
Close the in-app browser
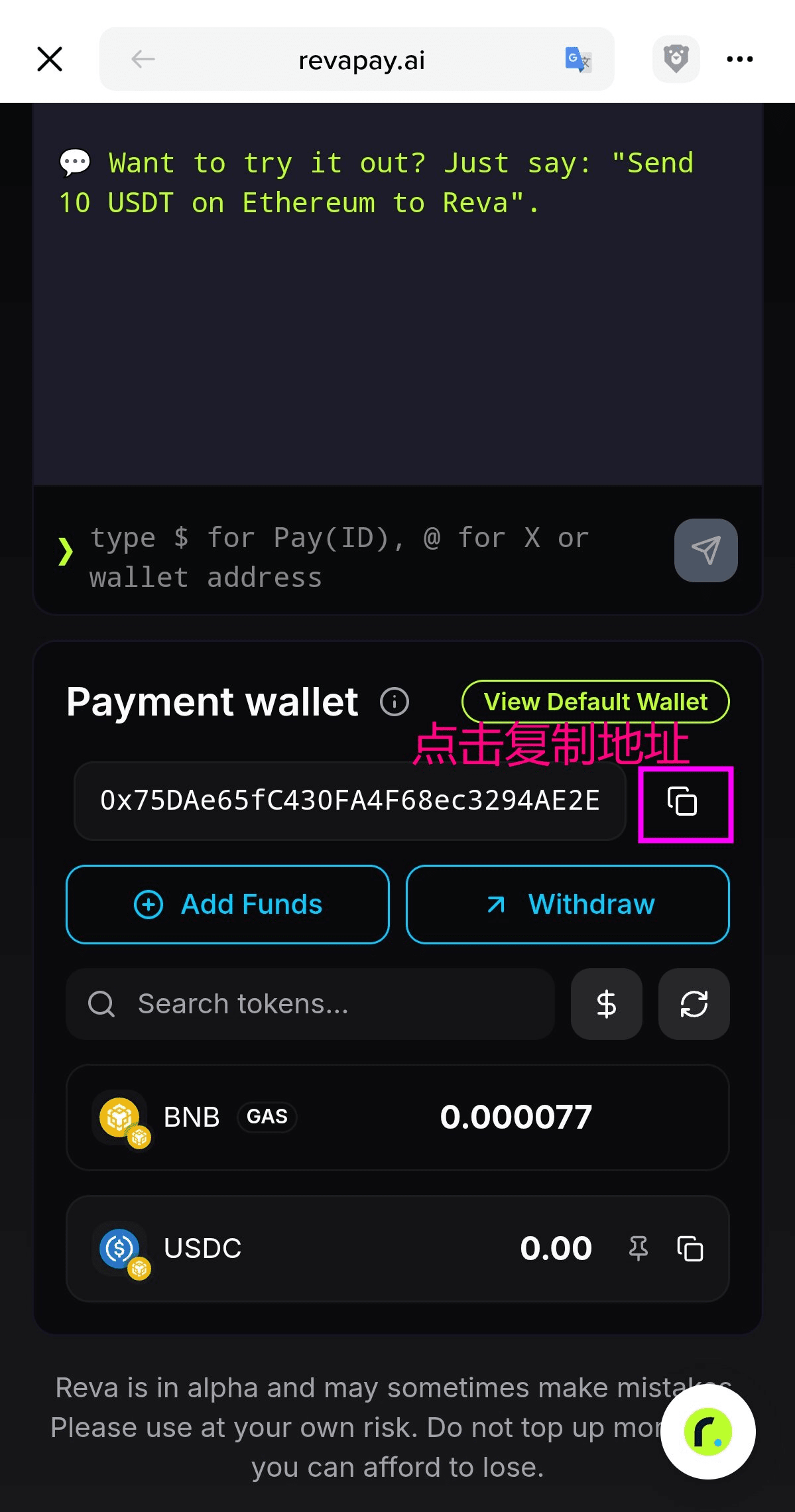(x=50, y=59)
